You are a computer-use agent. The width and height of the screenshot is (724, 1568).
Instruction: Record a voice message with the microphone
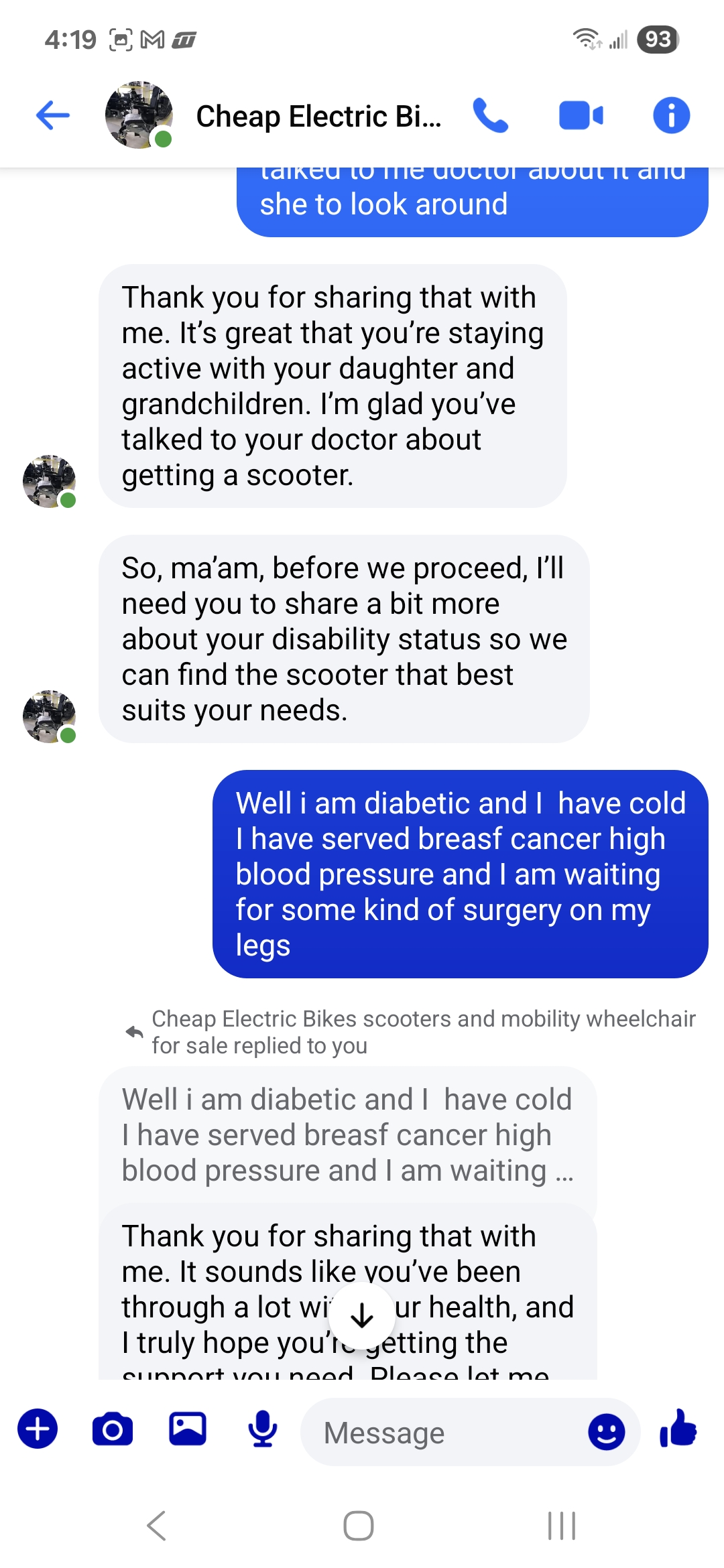tap(262, 1429)
